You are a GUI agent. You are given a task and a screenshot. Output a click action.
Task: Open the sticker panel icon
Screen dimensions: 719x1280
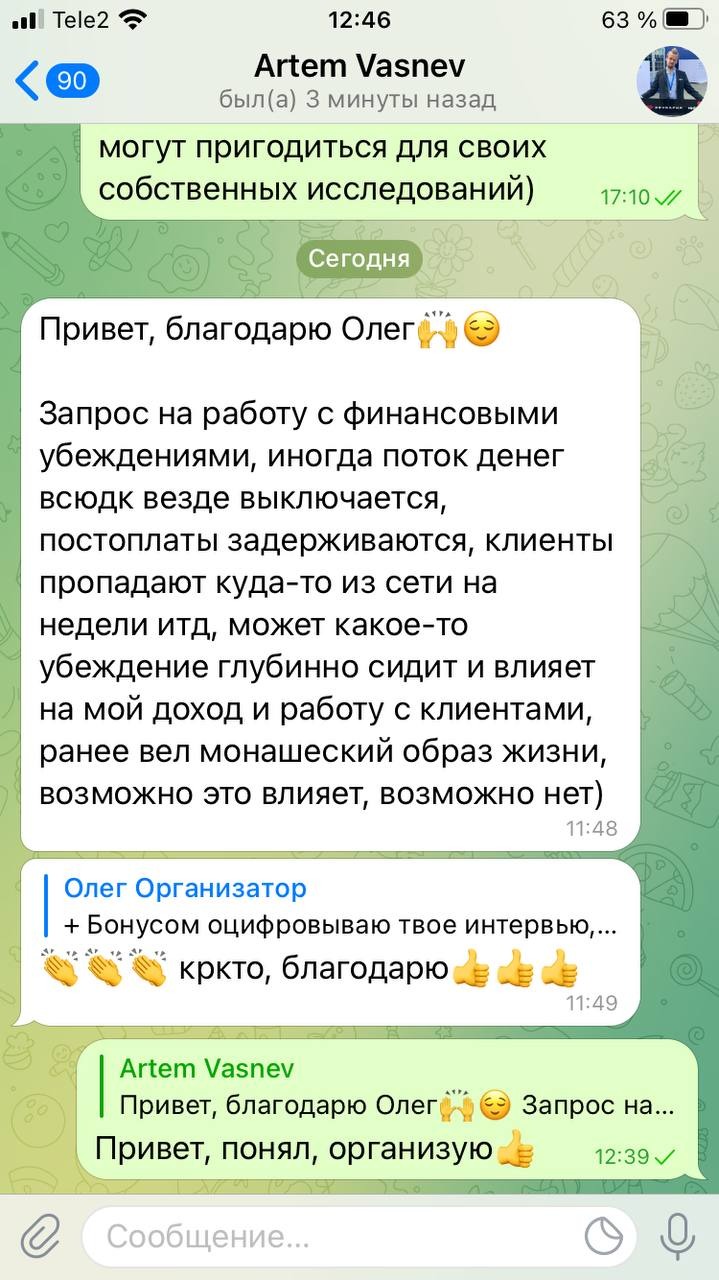tap(604, 1237)
